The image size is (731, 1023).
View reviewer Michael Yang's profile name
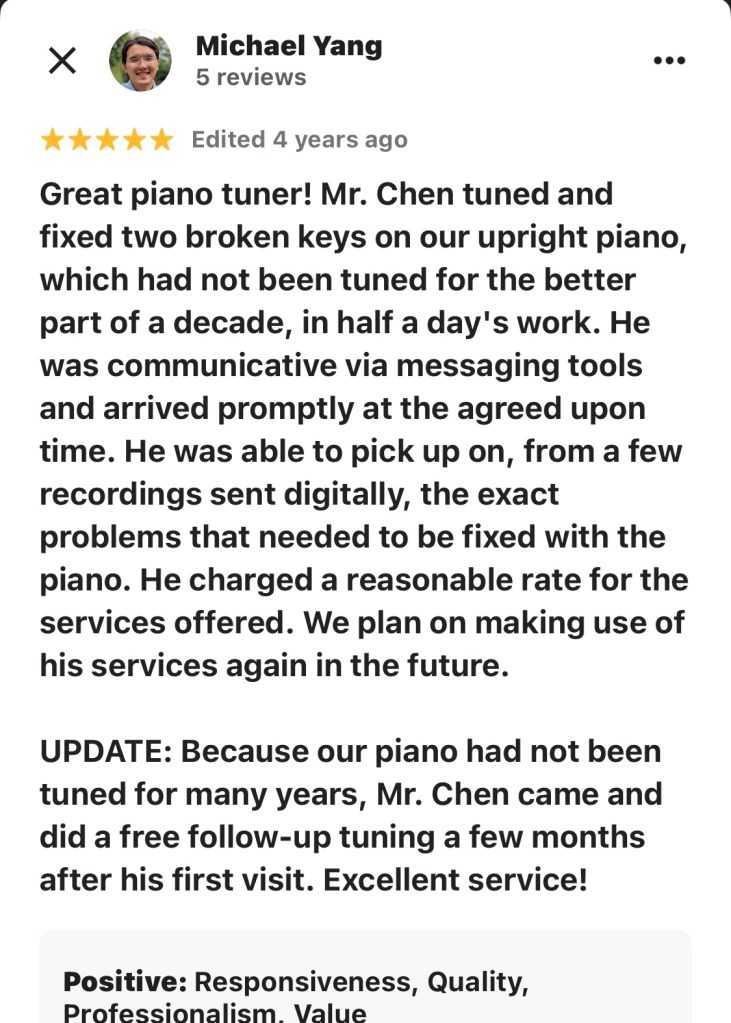click(288, 45)
